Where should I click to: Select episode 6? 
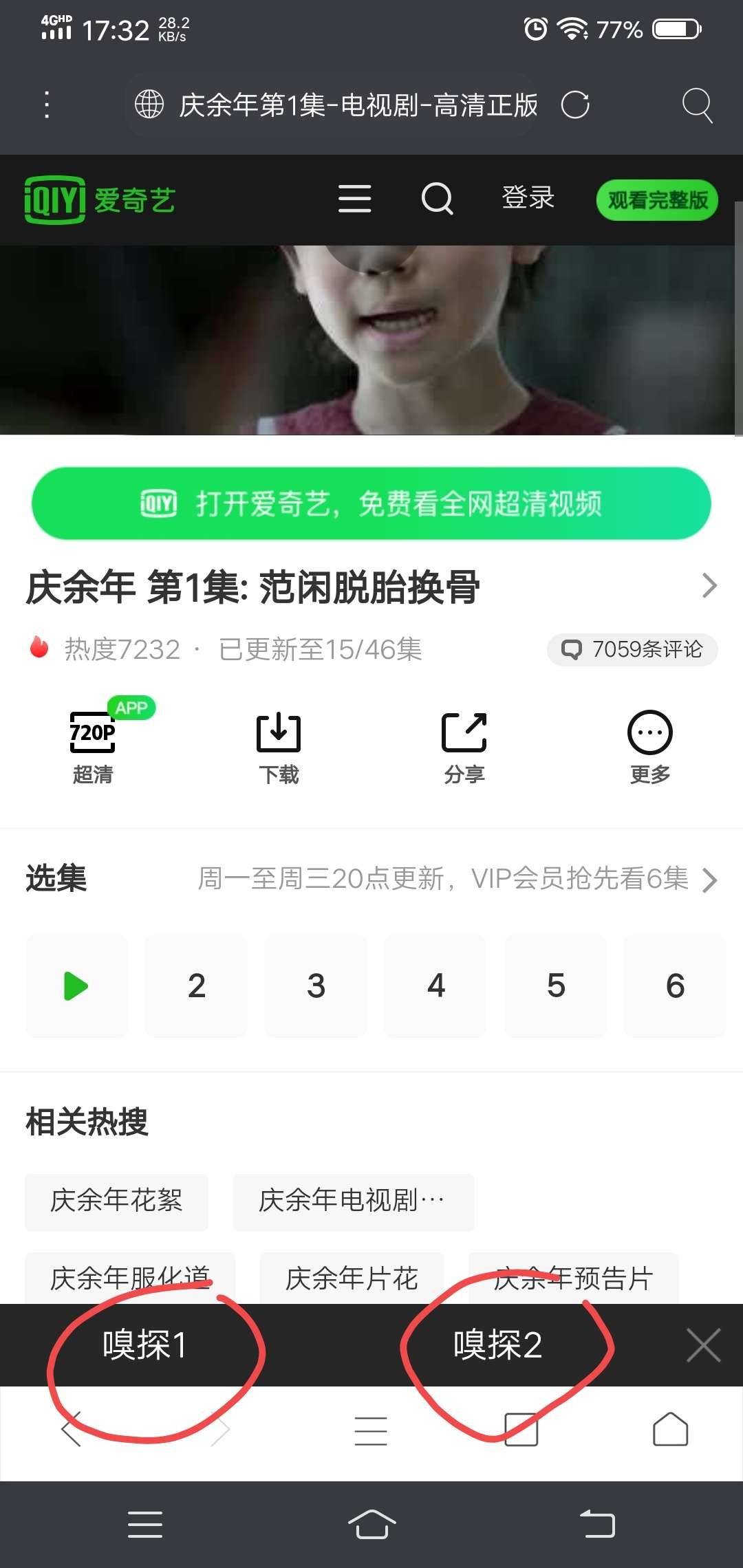675,986
